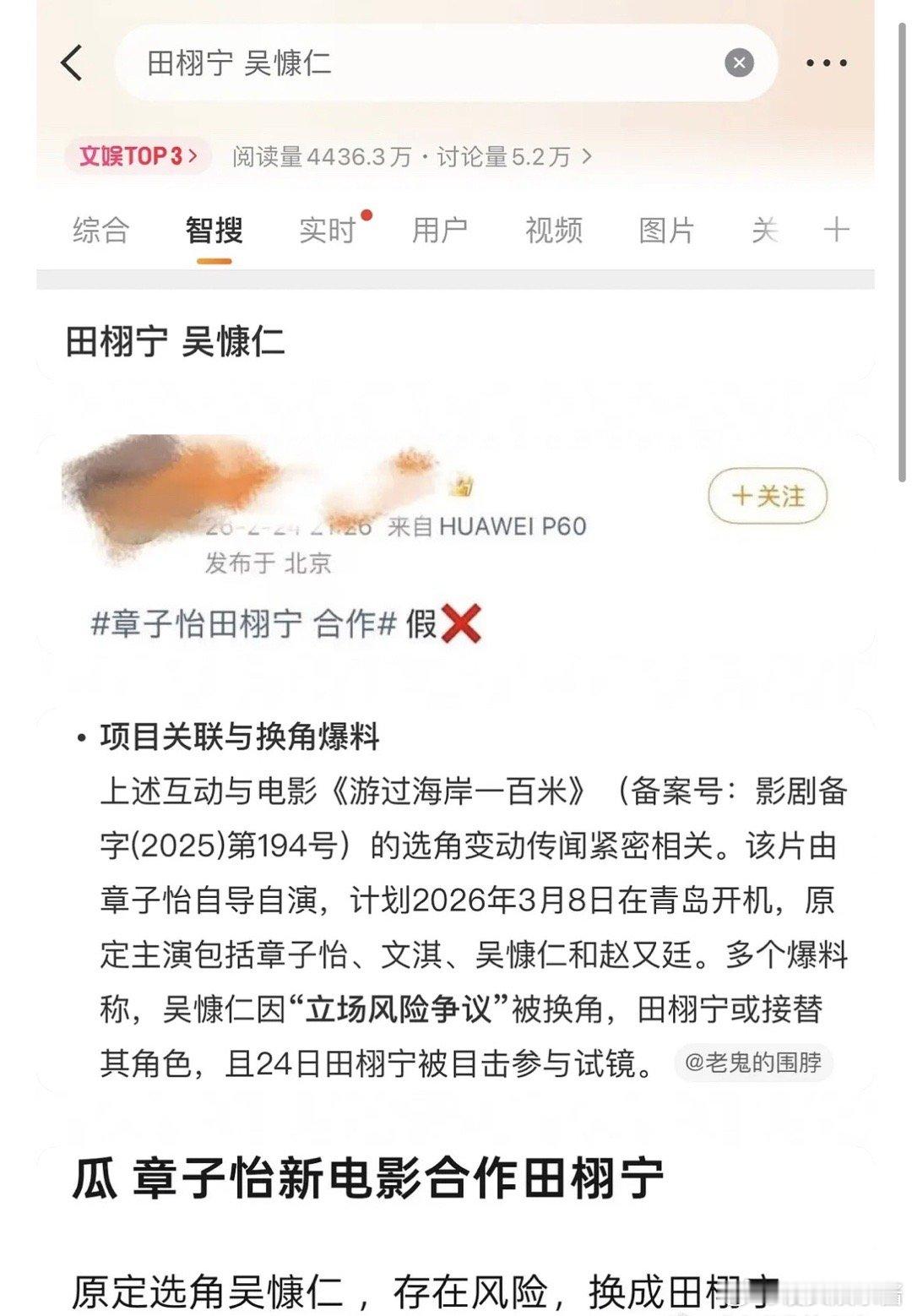912x1316 pixels.
Task: Open the 视频 results tab
Action: tap(554, 229)
